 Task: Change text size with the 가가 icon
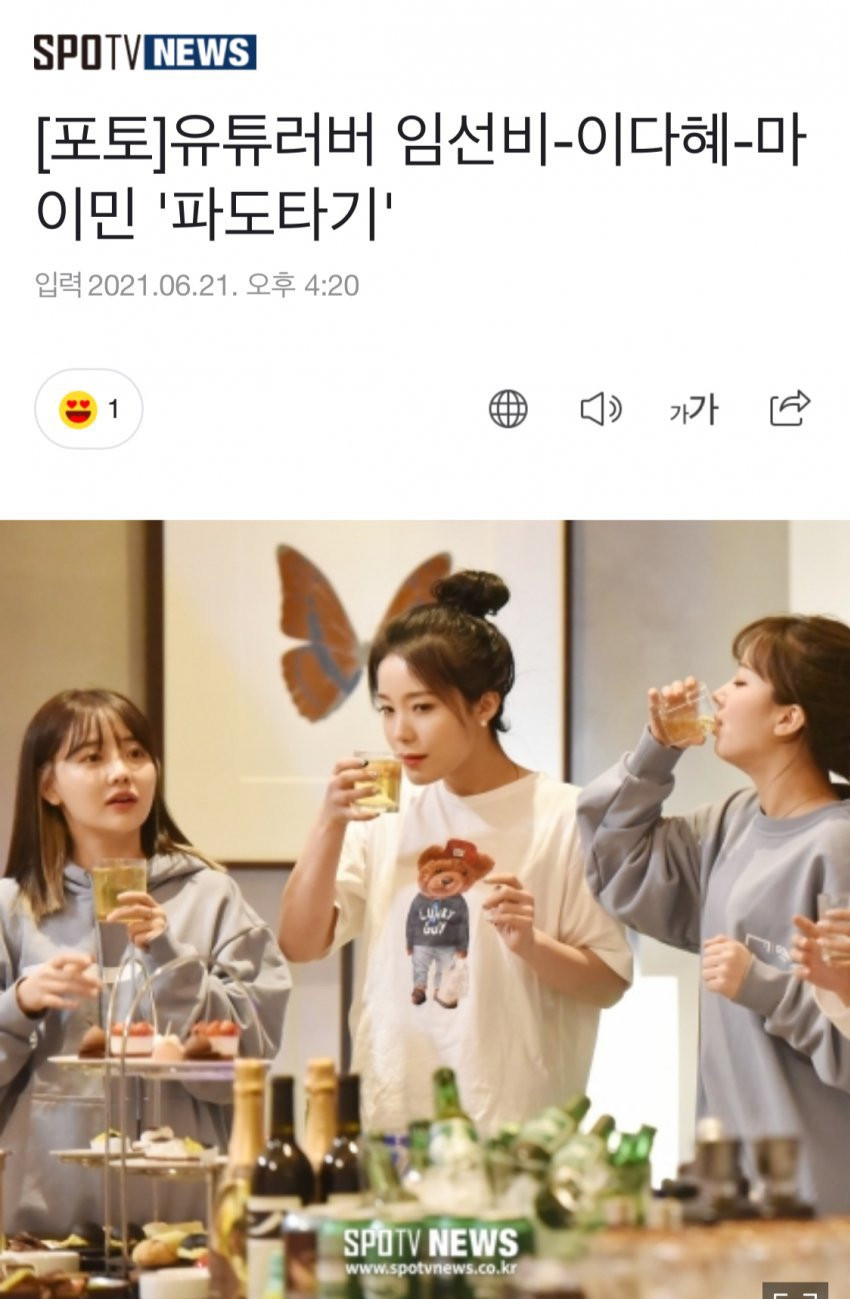tap(694, 409)
